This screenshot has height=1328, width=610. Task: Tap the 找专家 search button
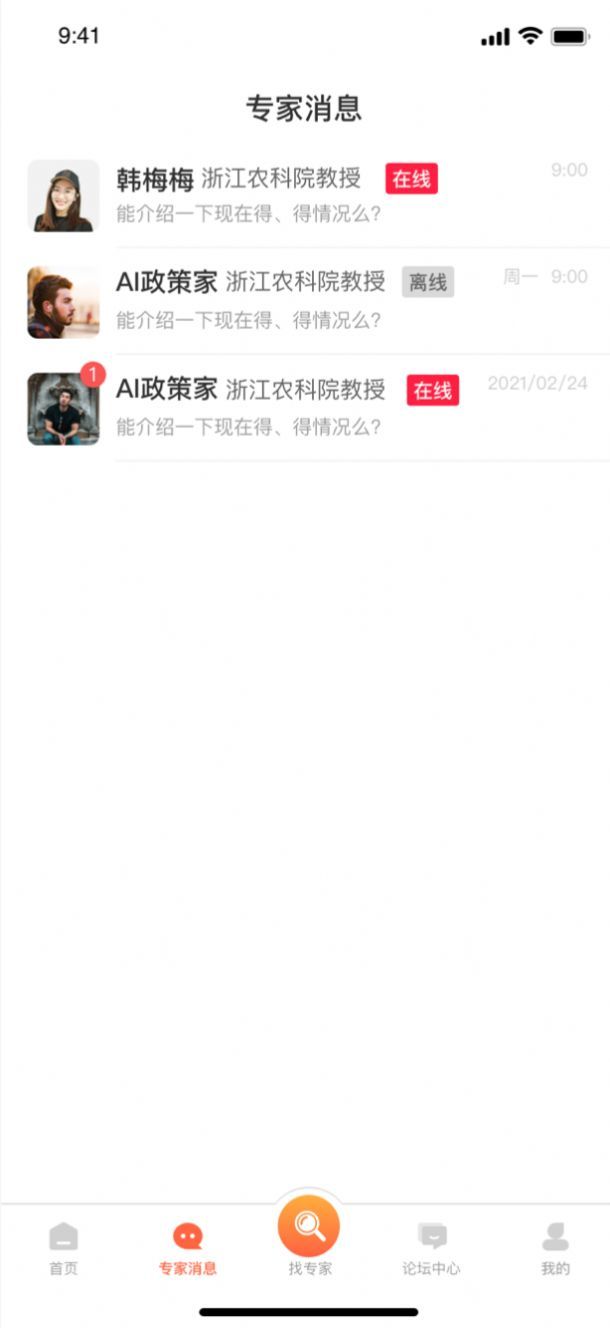tap(309, 1228)
